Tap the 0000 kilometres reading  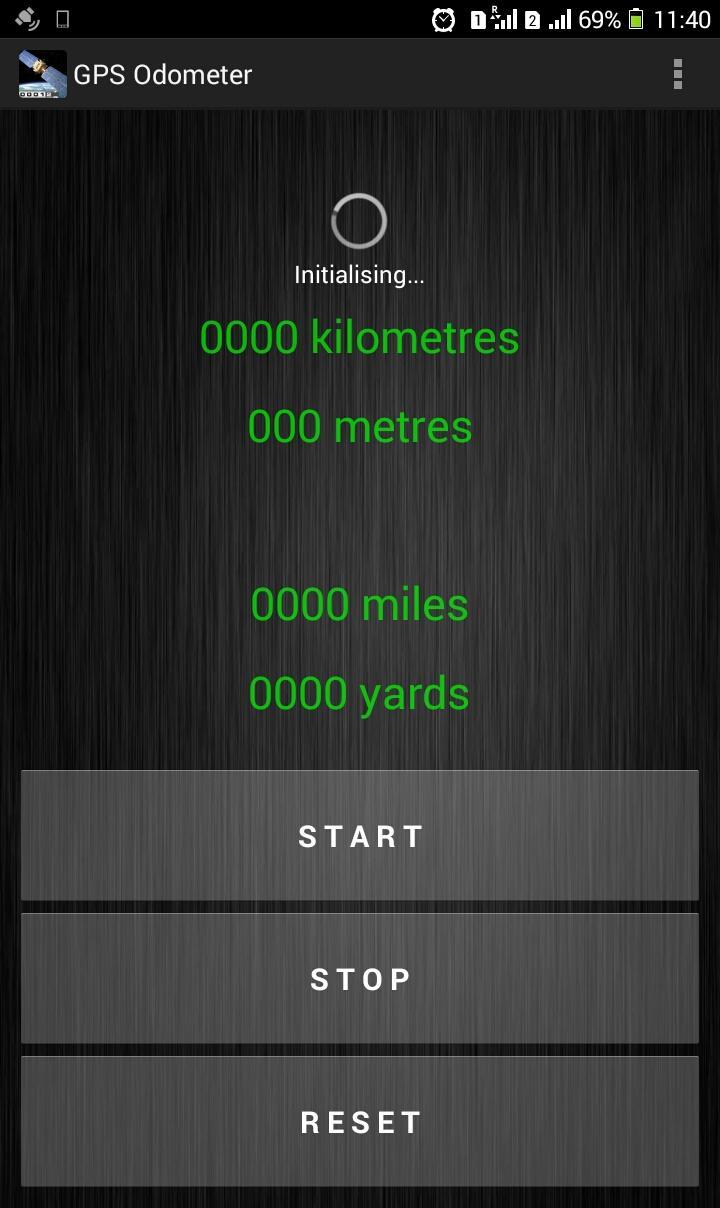point(359,337)
